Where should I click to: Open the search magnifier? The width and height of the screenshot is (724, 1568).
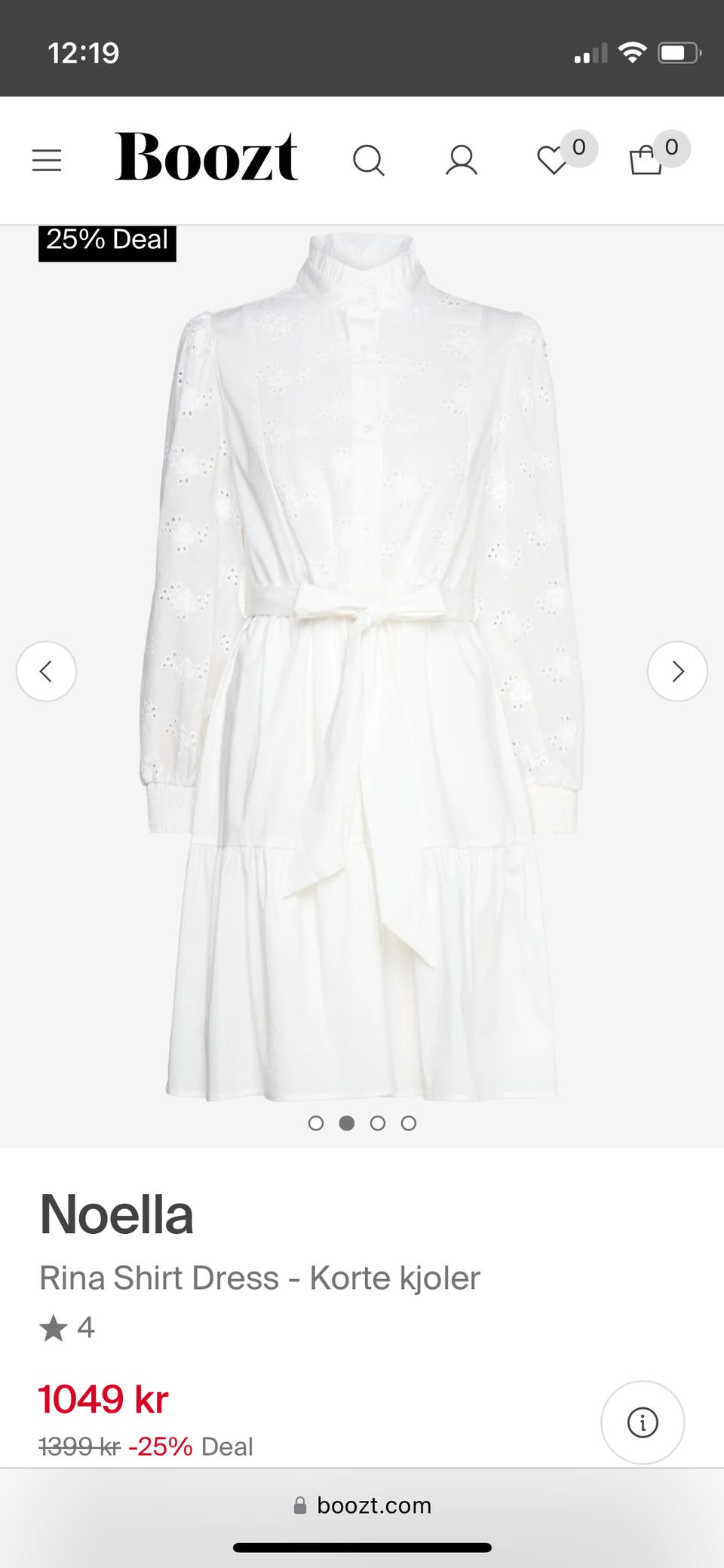(x=368, y=160)
